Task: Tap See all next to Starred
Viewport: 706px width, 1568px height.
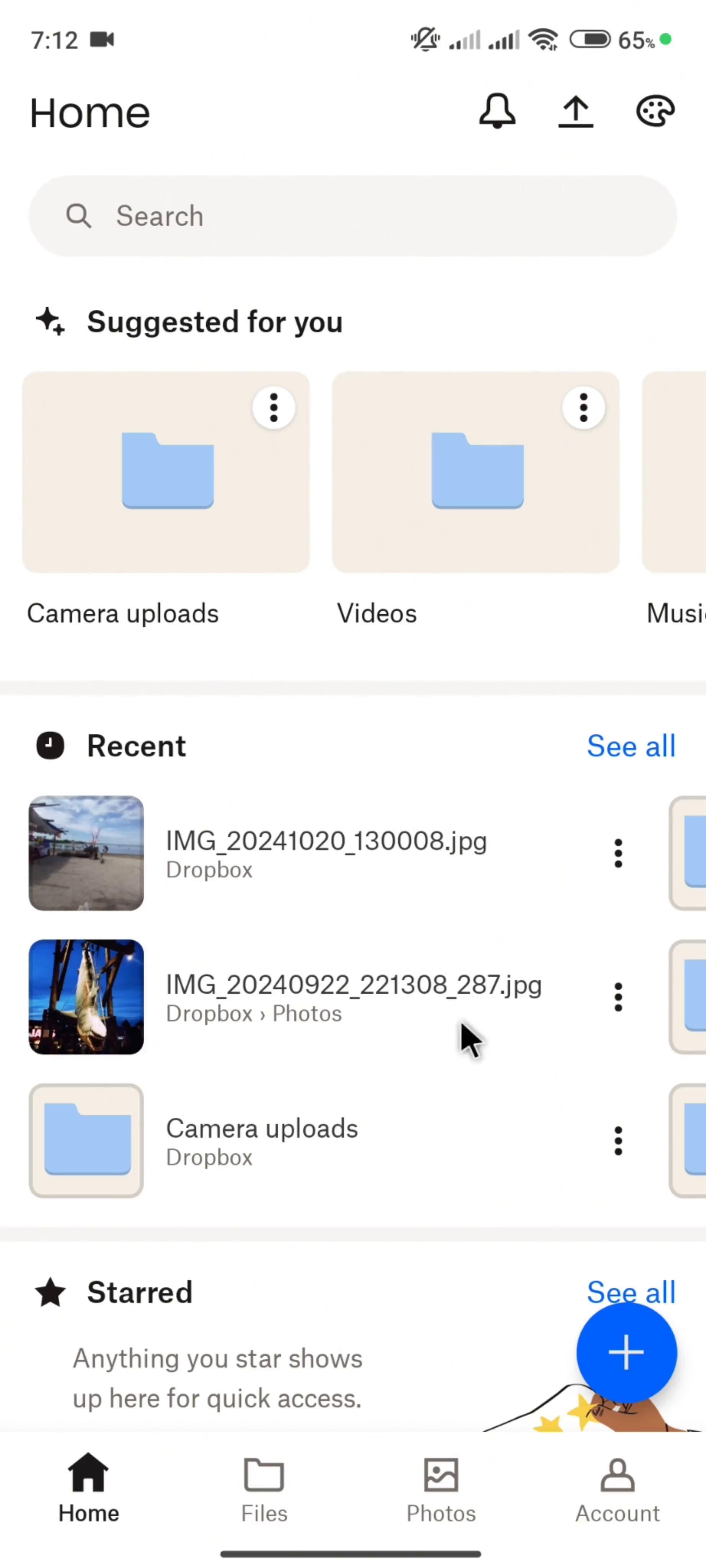Action: 631,1292
